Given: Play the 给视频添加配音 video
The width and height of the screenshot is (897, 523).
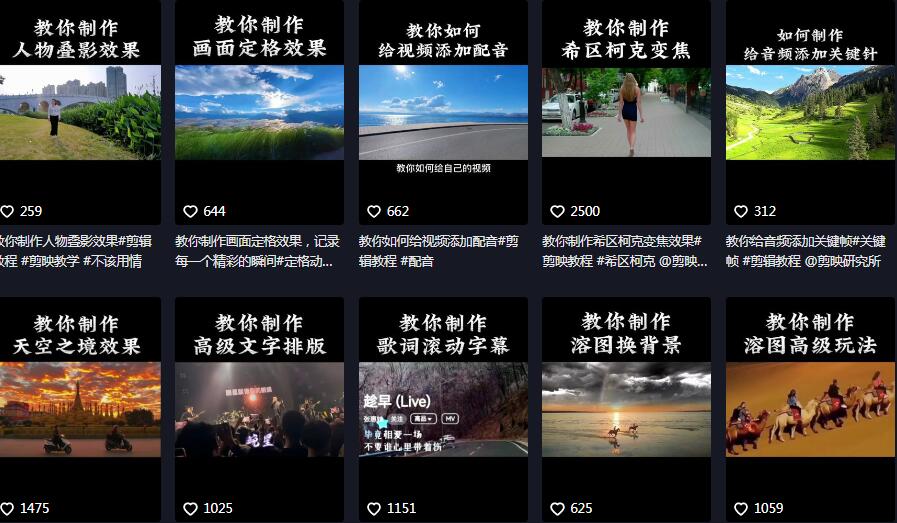Looking at the screenshot, I should point(443,112).
